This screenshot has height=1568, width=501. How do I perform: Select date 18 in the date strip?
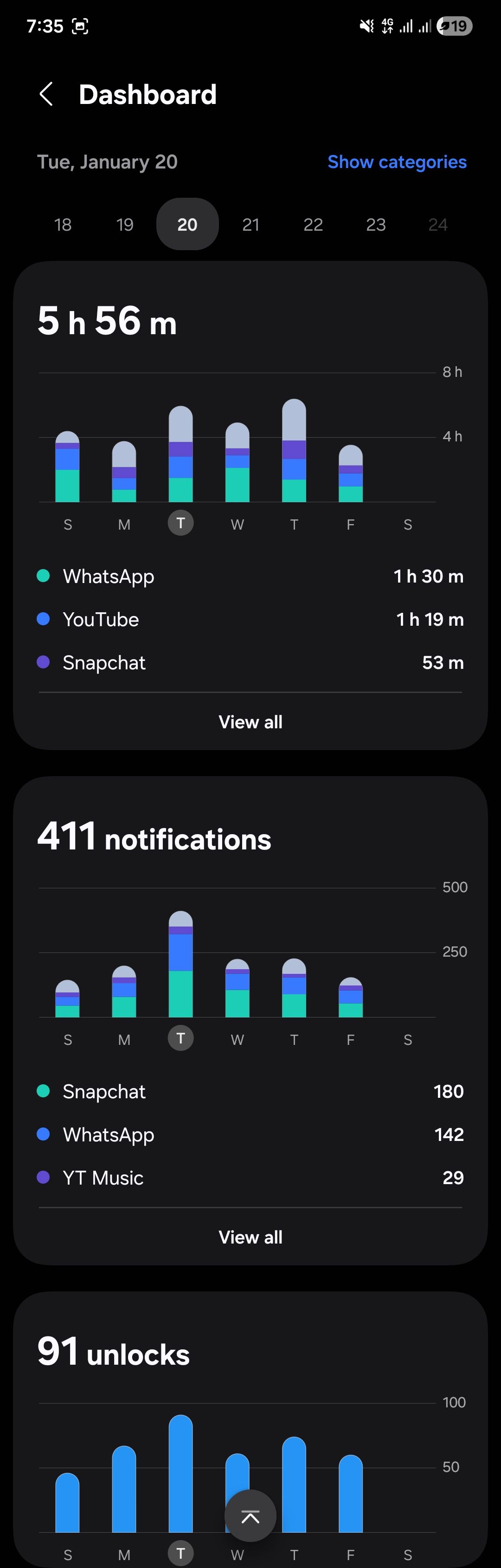tap(63, 225)
